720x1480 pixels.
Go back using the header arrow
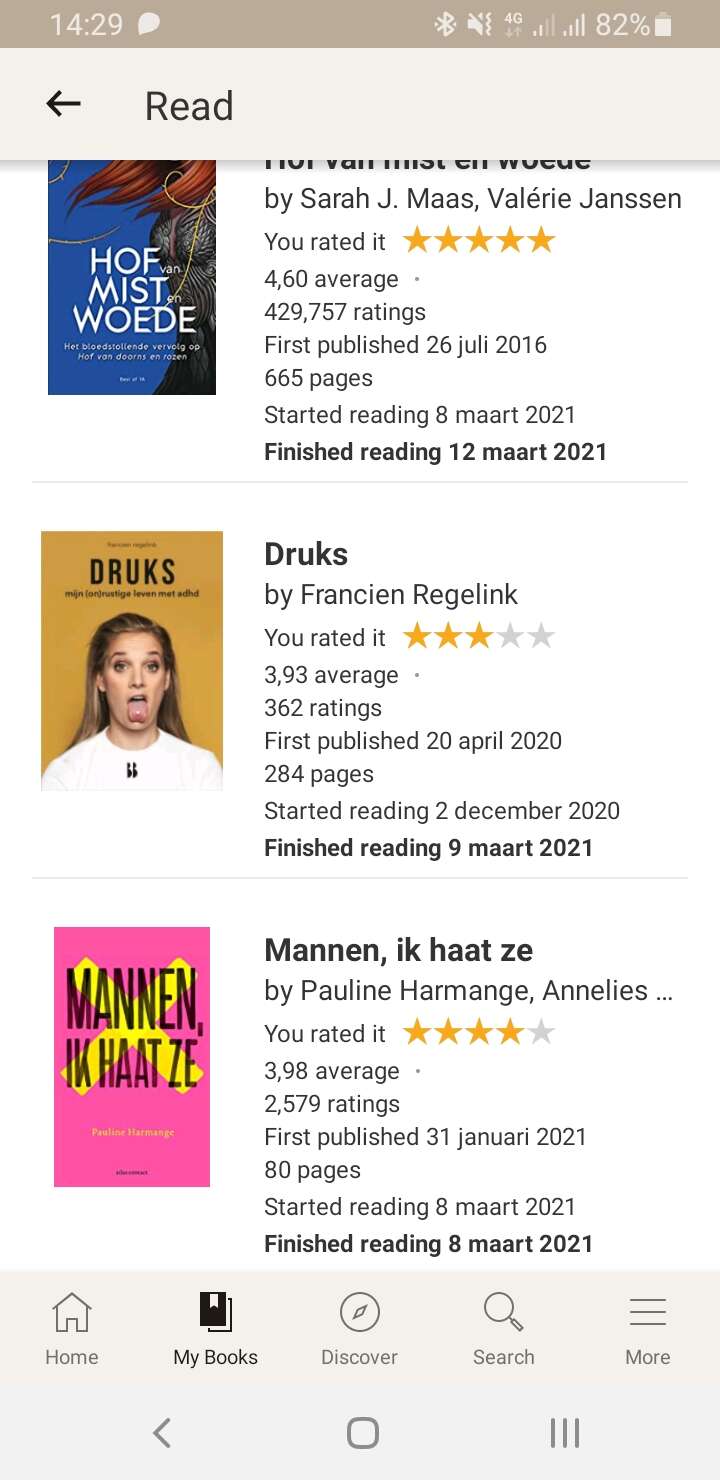(63, 103)
